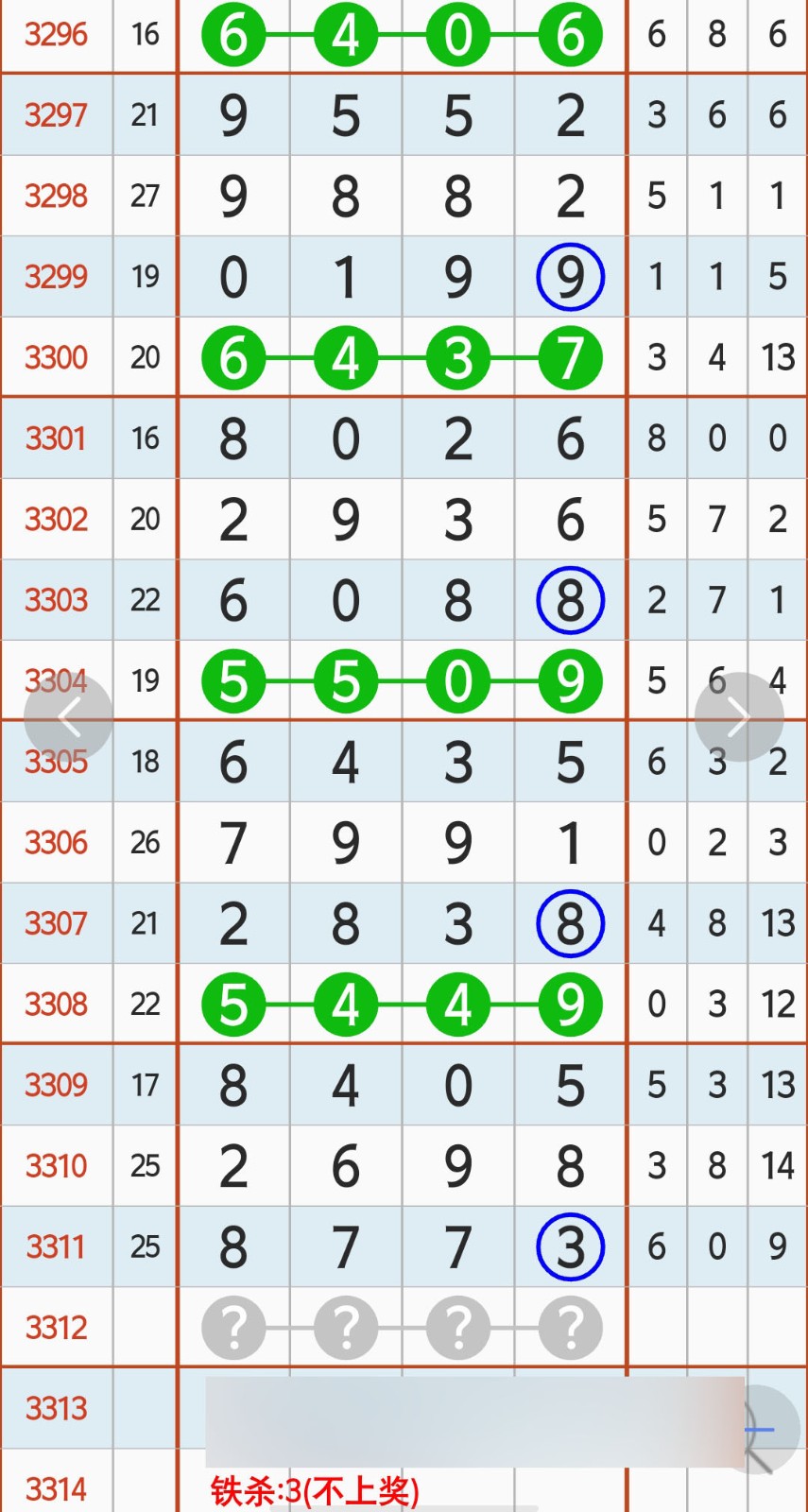Go to the next image
Image resolution: width=808 pixels, height=1512 pixels.
pos(739,717)
